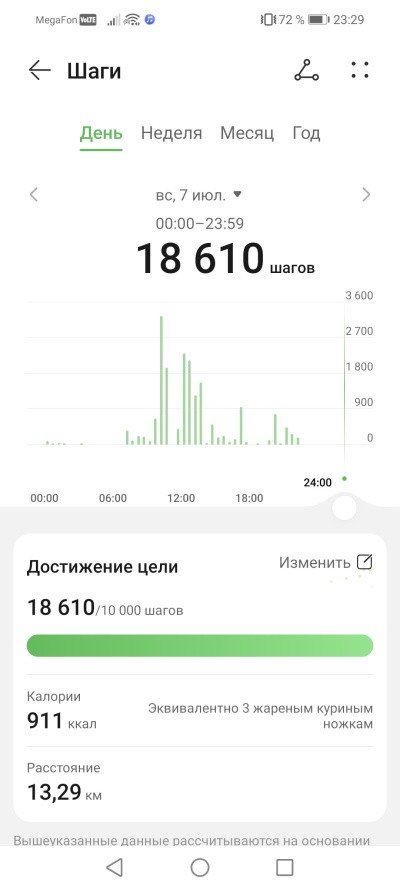The height and width of the screenshot is (889, 400).
Task: Open the share route icon
Action: [x=307, y=70]
